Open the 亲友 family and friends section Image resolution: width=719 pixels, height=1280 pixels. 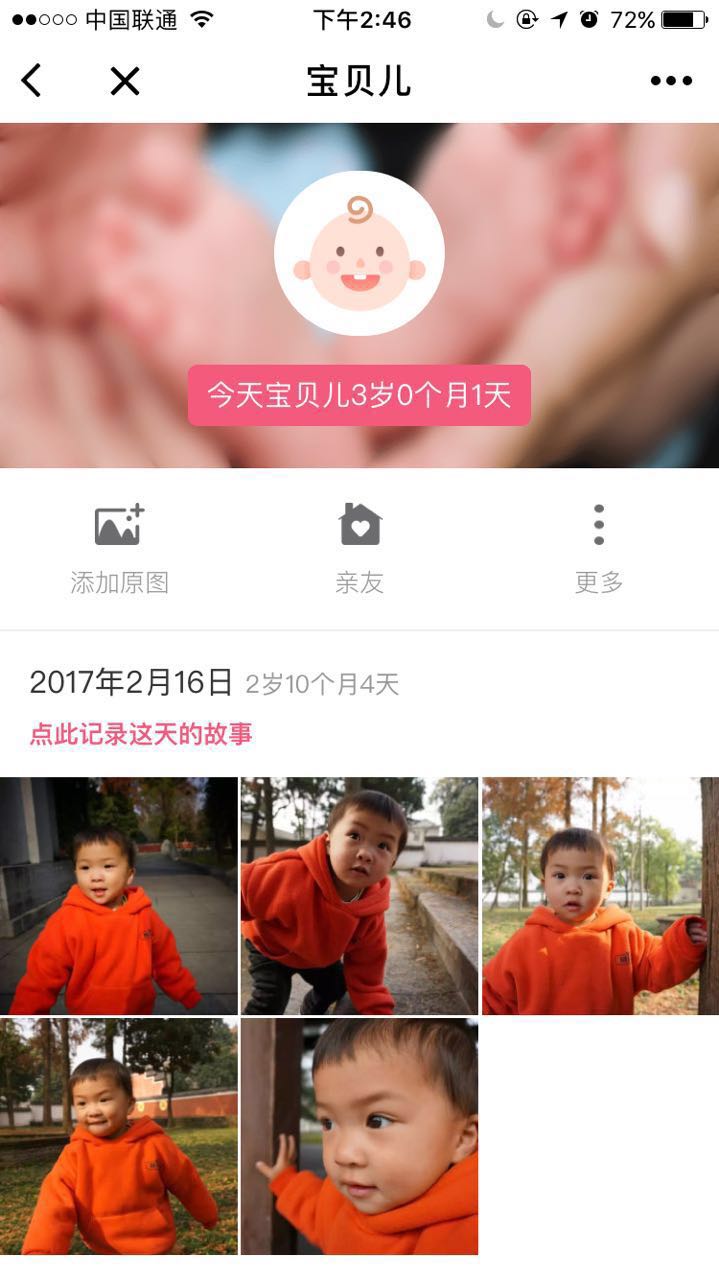[360, 547]
